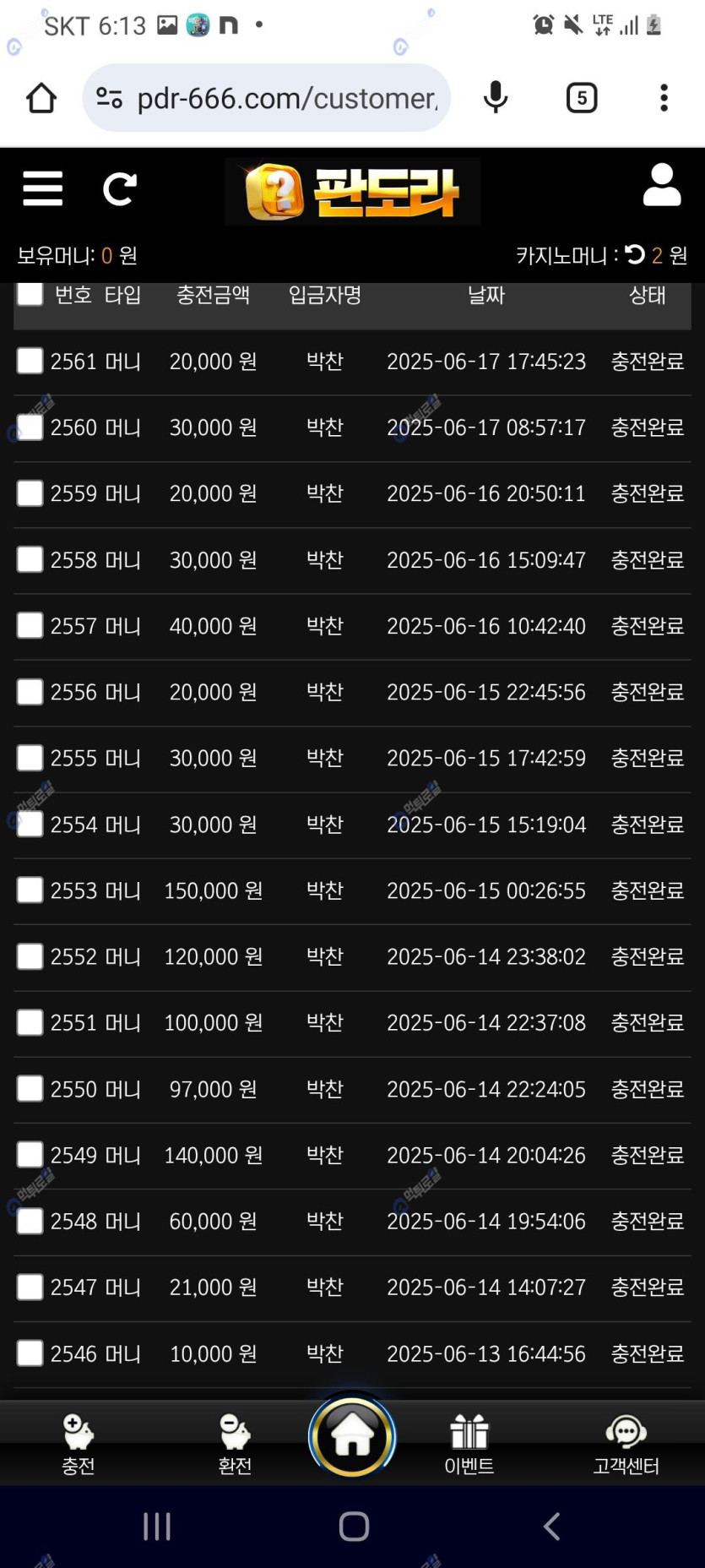Screen dimensions: 705x1568
Task: Tap the page refresh icon
Action: point(119,189)
